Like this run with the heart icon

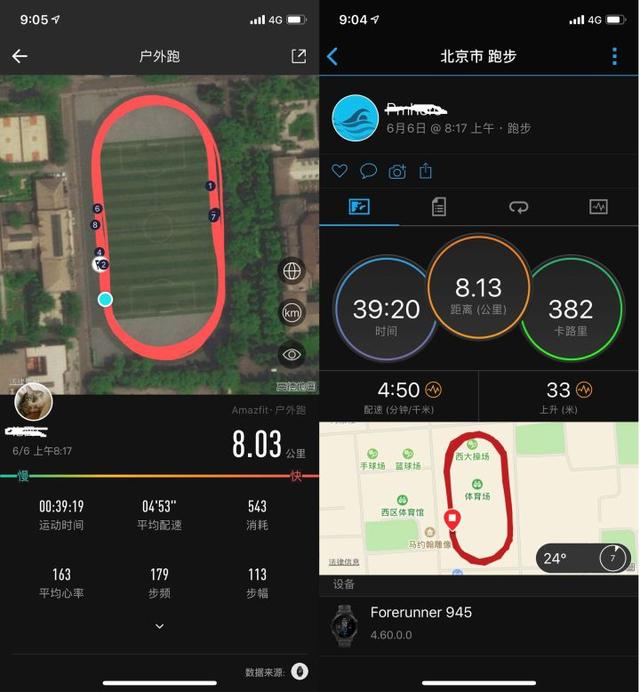pos(339,171)
